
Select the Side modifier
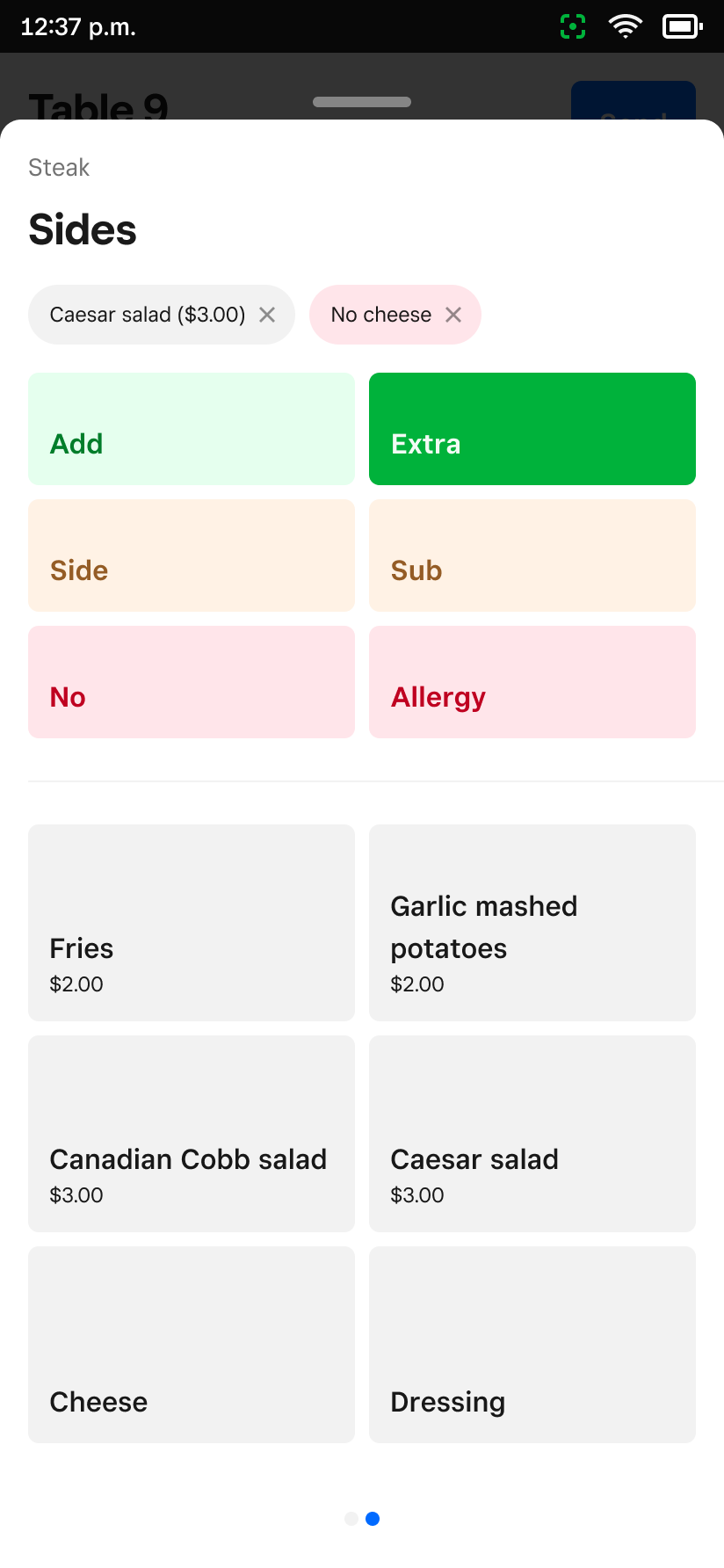pyautogui.click(x=192, y=555)
